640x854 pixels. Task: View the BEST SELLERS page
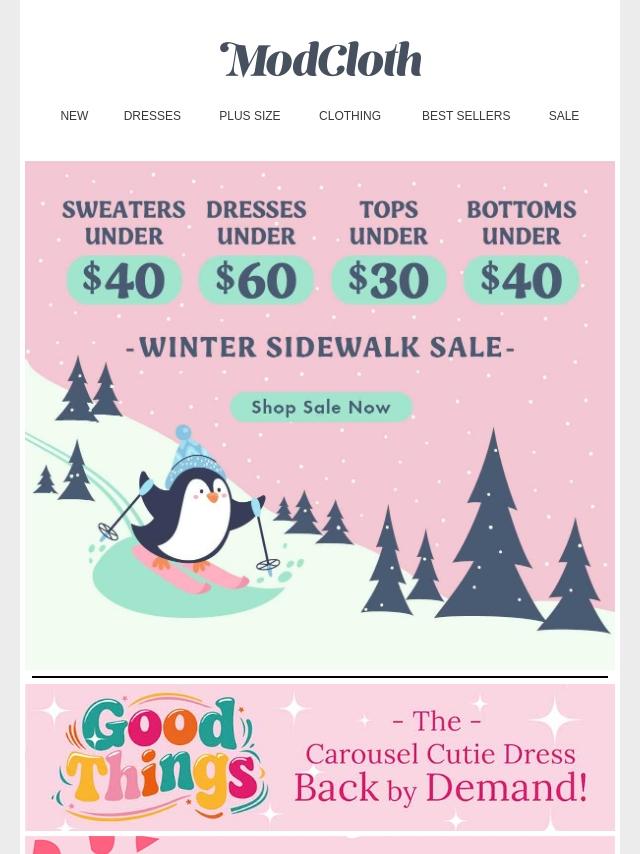tap(465, 116)
